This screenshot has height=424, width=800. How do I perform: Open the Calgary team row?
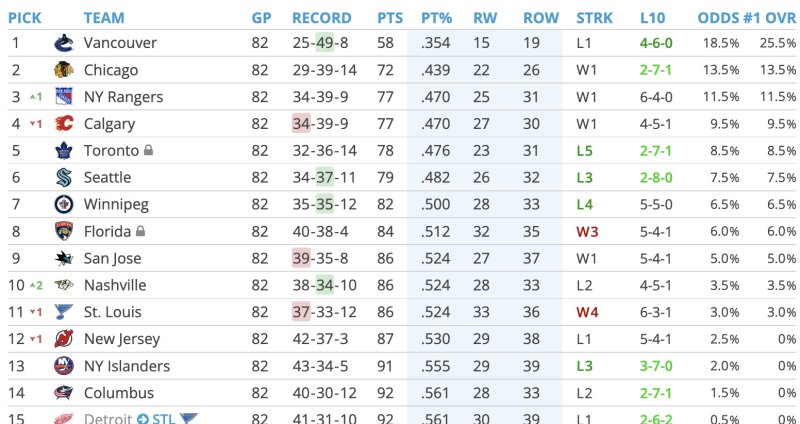(x=109, y=124)
